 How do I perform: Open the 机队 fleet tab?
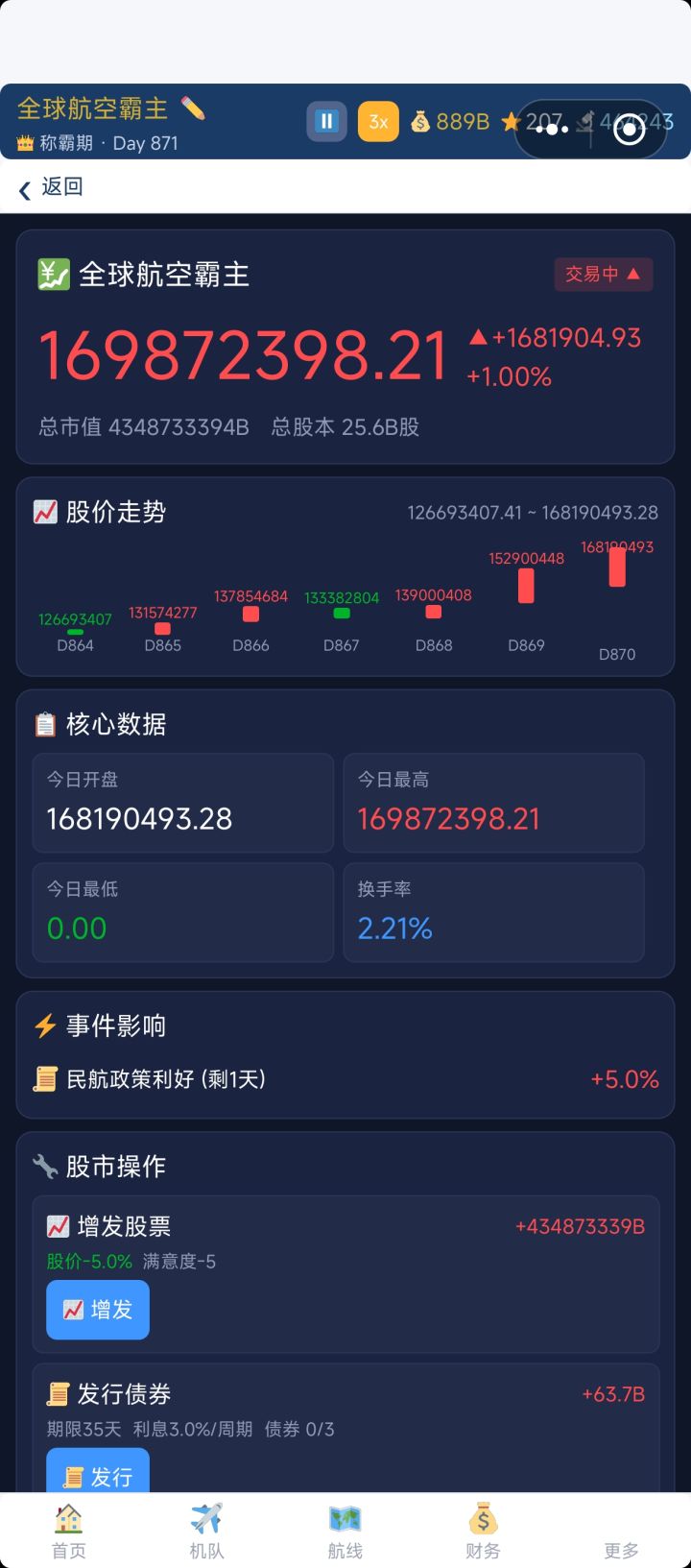pos(206,1532)
